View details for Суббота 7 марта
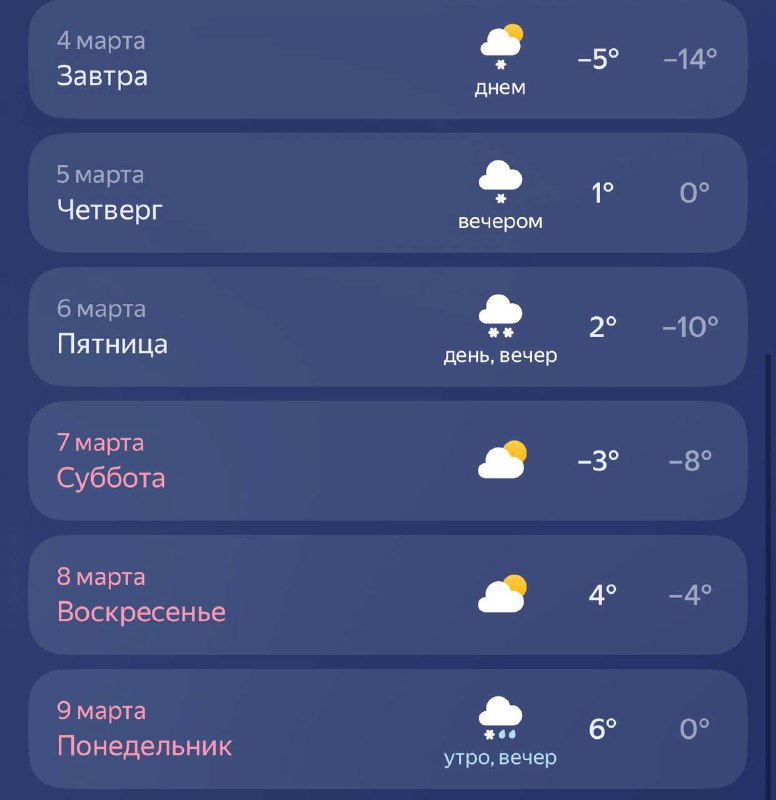 coord(387,461)
